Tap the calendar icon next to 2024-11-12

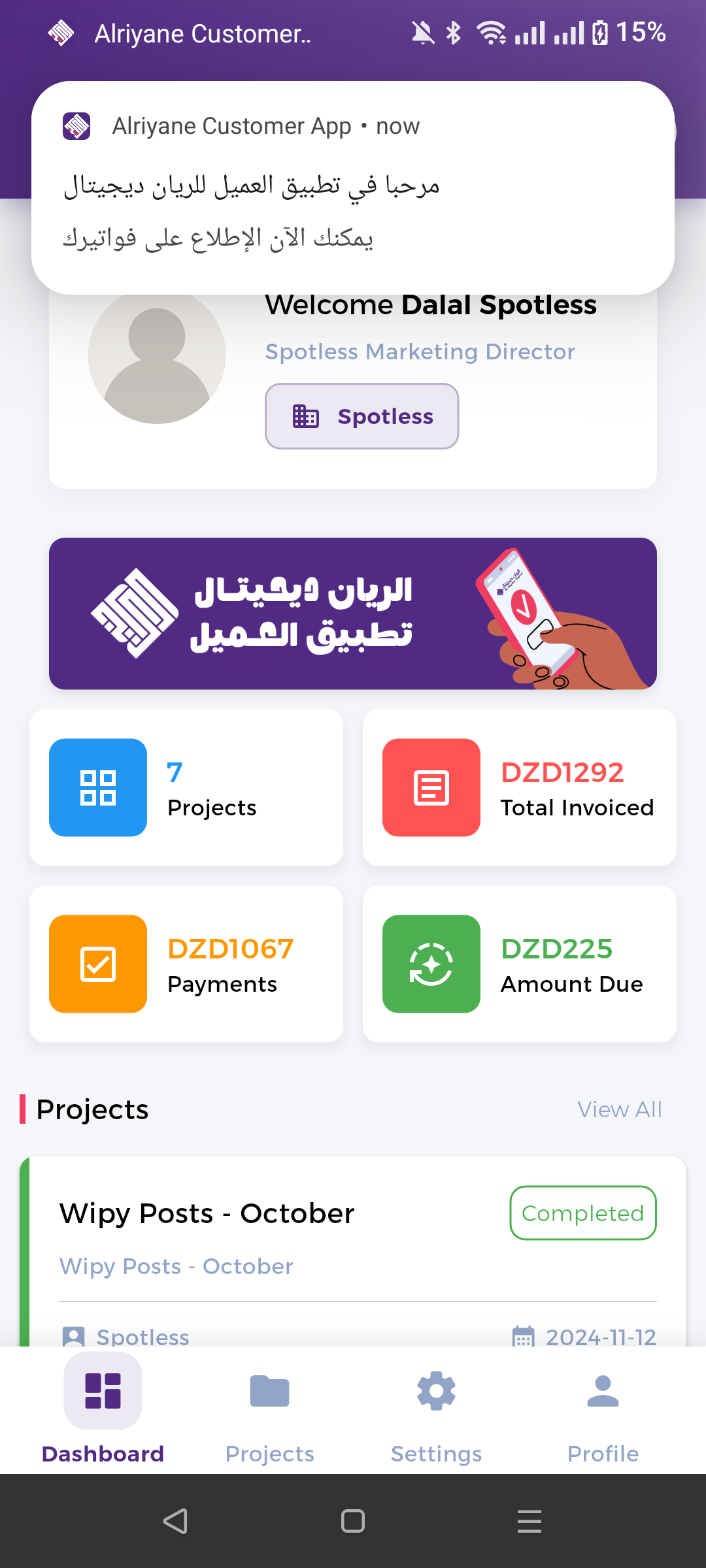(524, 1337)
